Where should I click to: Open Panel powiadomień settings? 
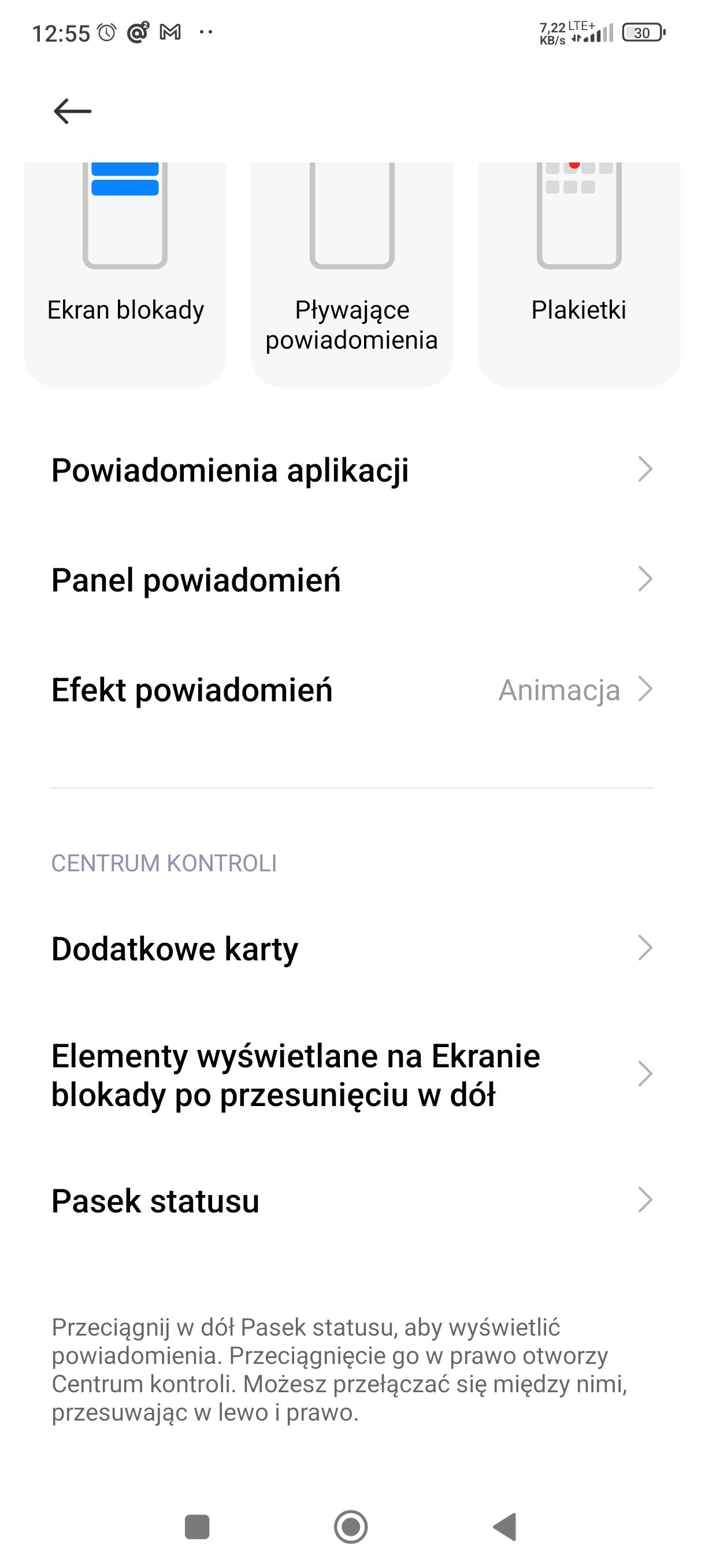pos(351,579)
